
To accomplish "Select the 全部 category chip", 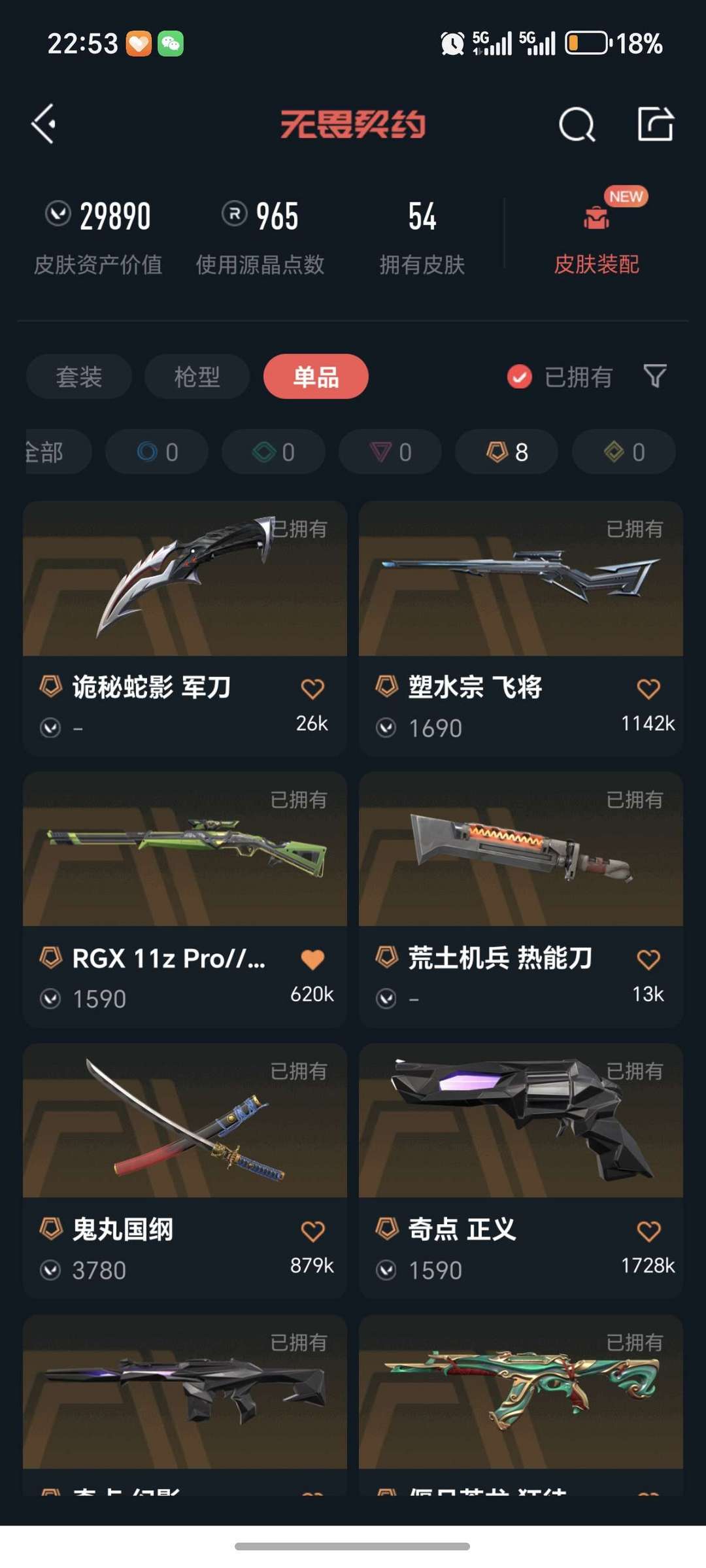I will pos(52,452).
